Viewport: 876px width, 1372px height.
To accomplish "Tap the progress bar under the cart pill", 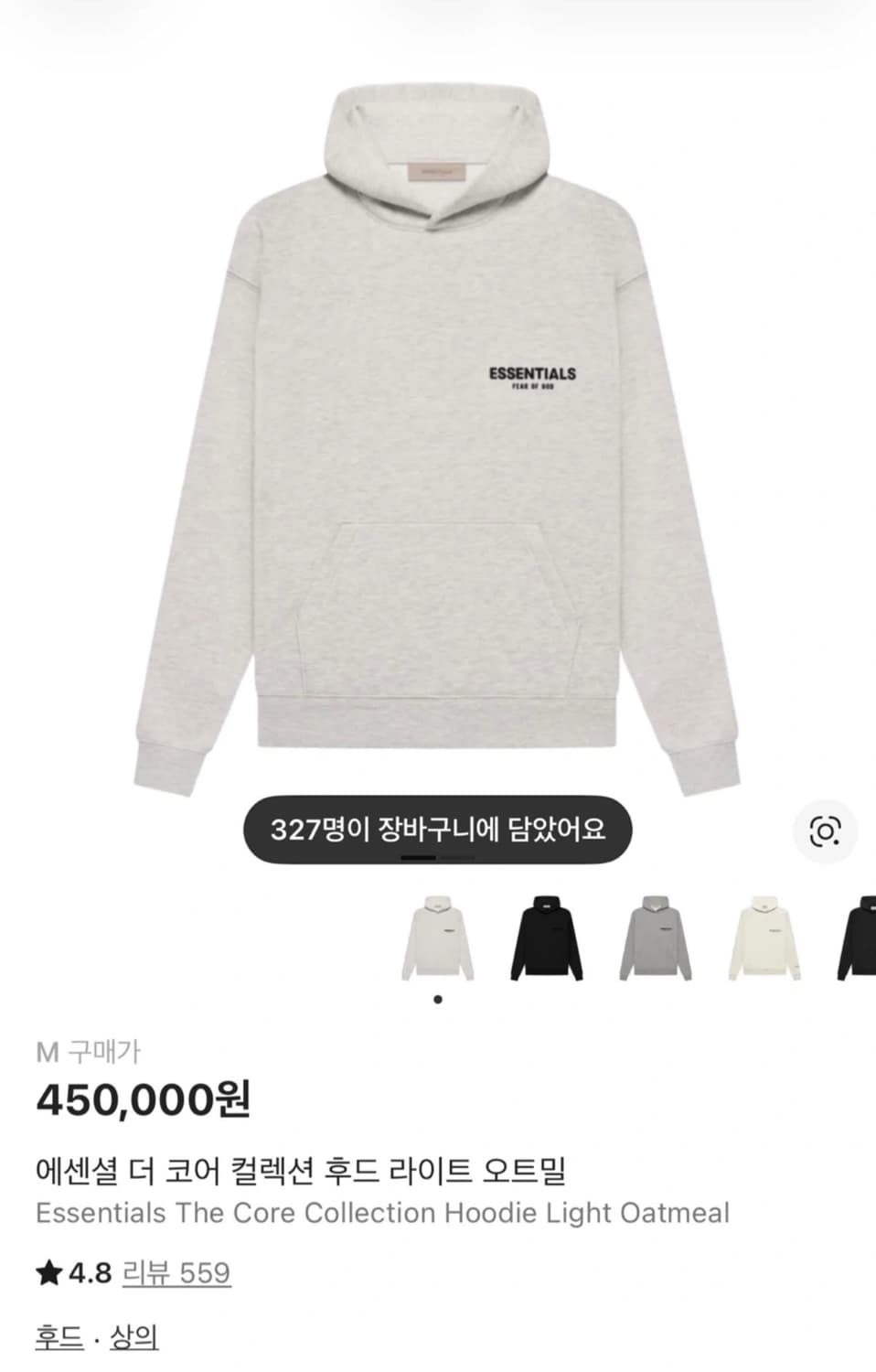I will [437, 857].
